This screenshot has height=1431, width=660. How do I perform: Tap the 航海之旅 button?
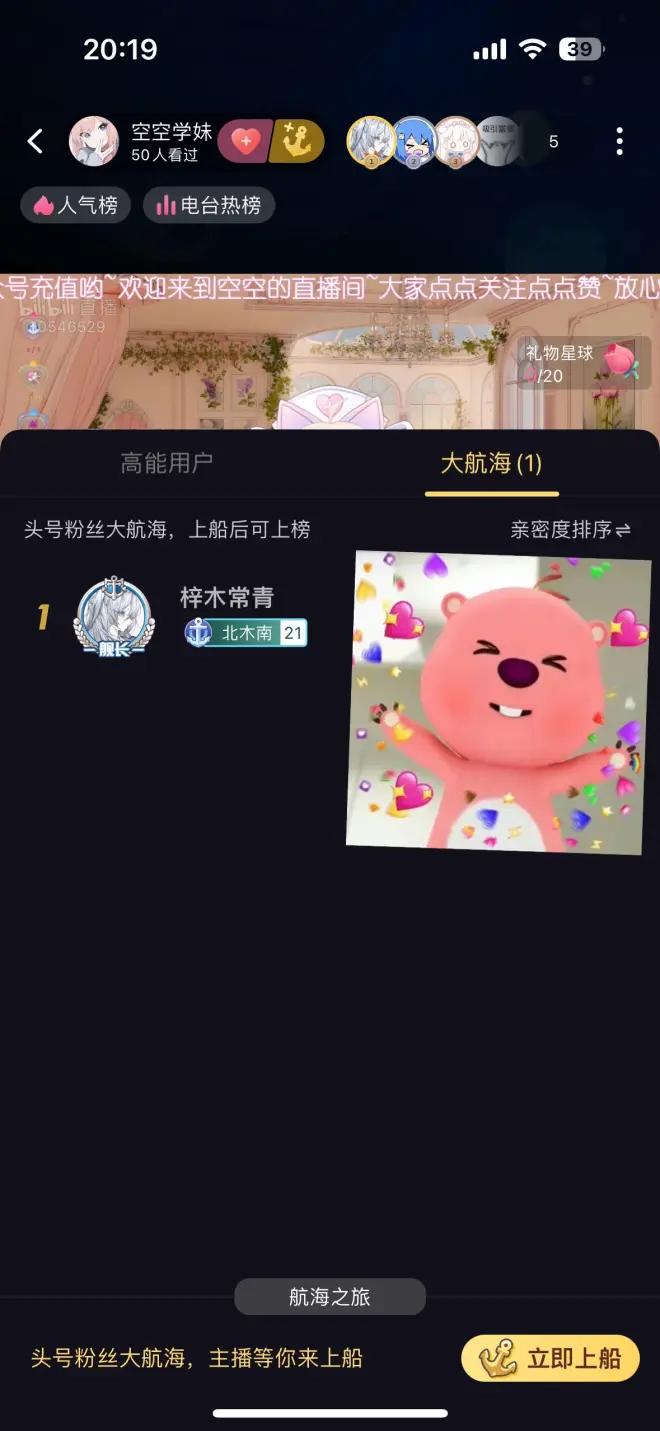(330, 1297)
